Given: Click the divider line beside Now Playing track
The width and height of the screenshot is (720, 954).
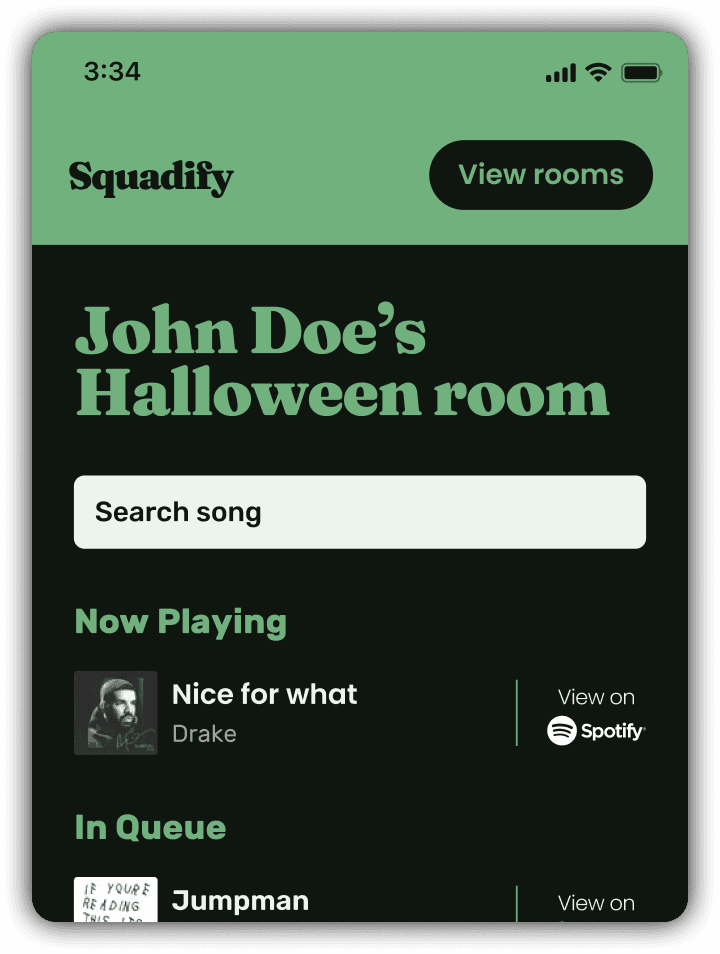Looking at the screenshot, I should tap(517, 712).
